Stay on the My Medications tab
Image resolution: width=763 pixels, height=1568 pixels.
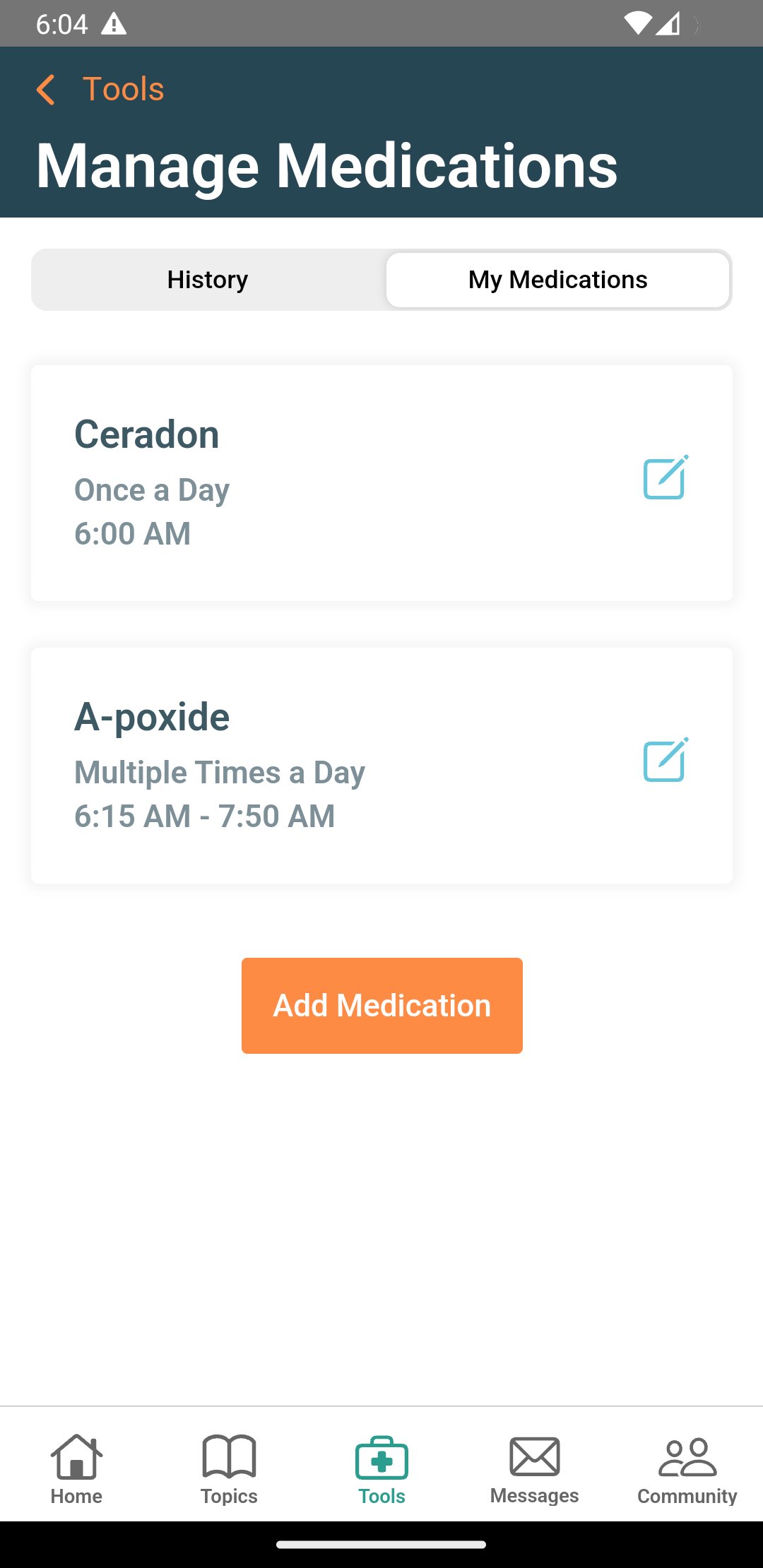coord(558,280)
